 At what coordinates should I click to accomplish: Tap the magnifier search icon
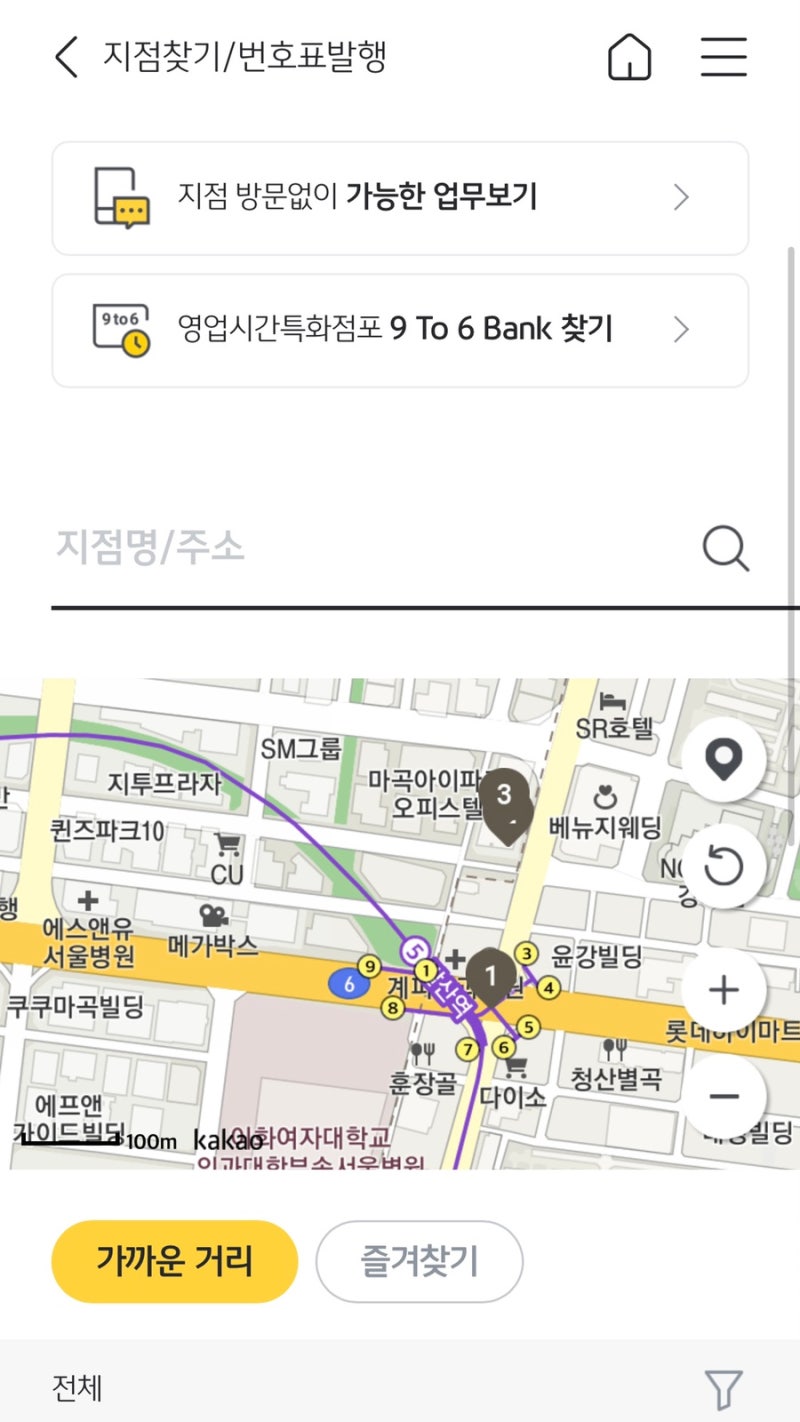[x=725, y=549]
